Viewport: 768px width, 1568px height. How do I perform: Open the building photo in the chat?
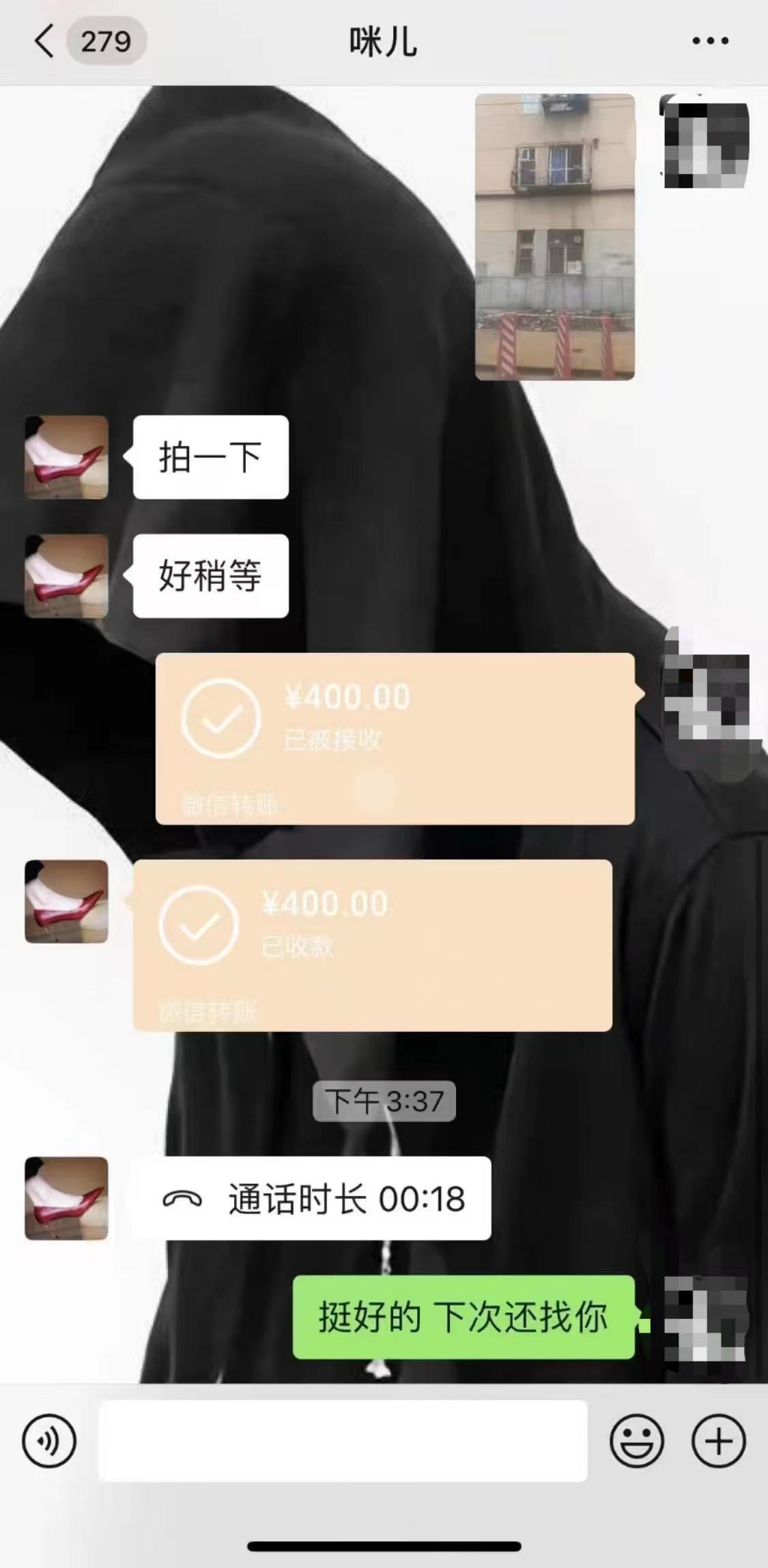(554, 236)
